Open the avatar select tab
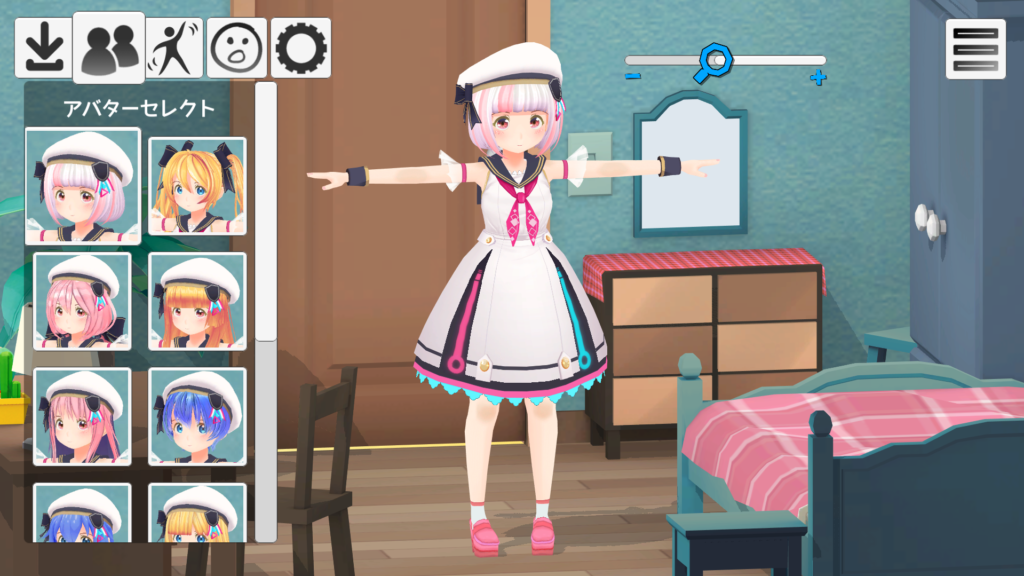Screen dimensions: 1024x576 click(109, 47)
